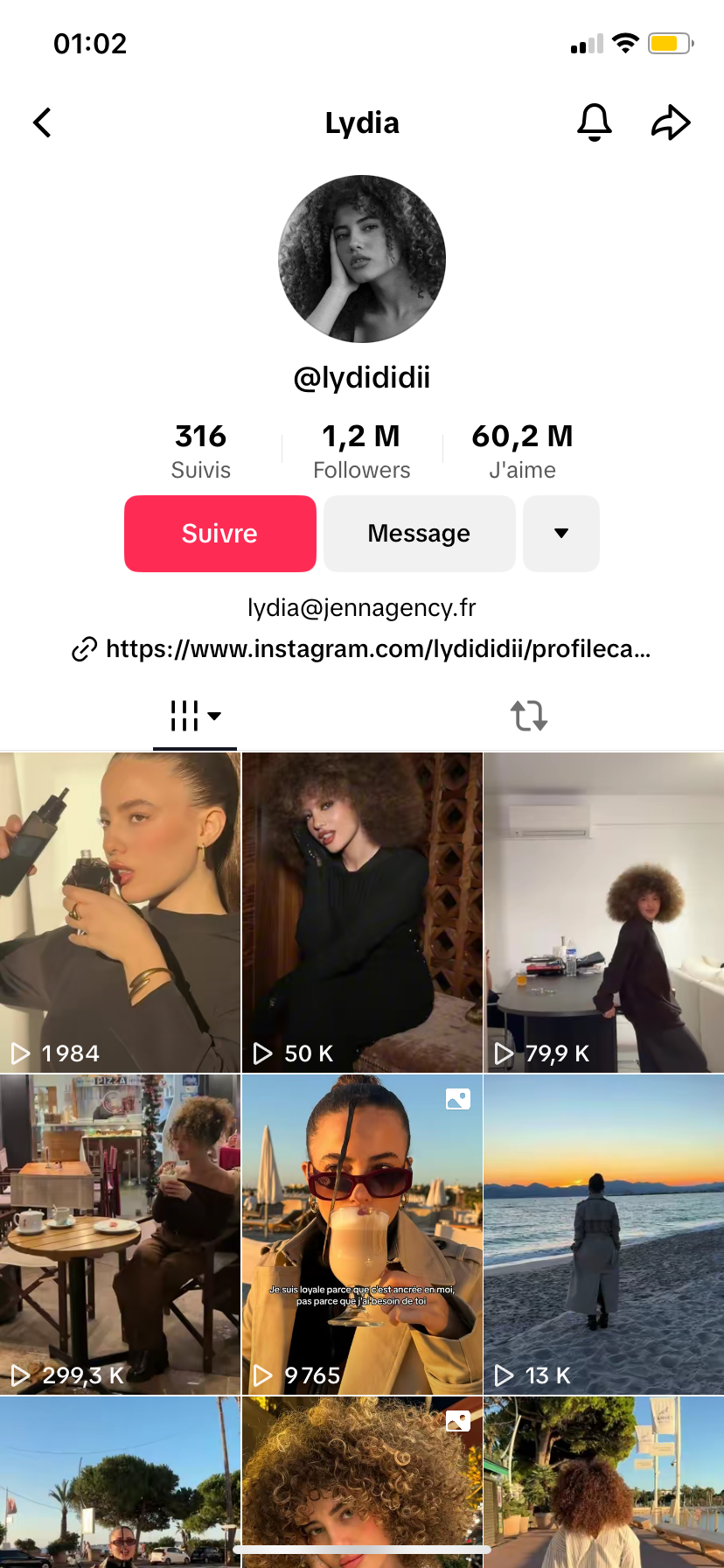Send a Message to Lydia
Image resolution: width=724 pixels, height=1568 pixels.
420,534
